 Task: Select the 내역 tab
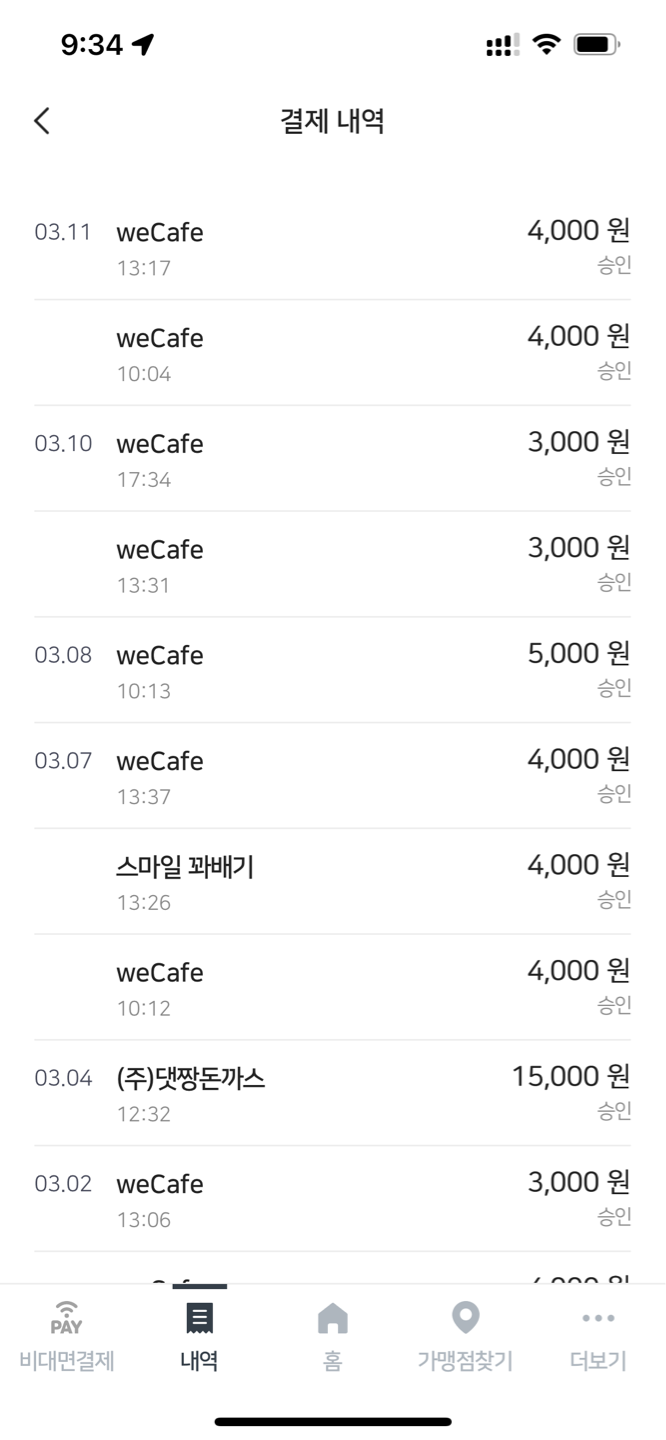click(200, 1335)
